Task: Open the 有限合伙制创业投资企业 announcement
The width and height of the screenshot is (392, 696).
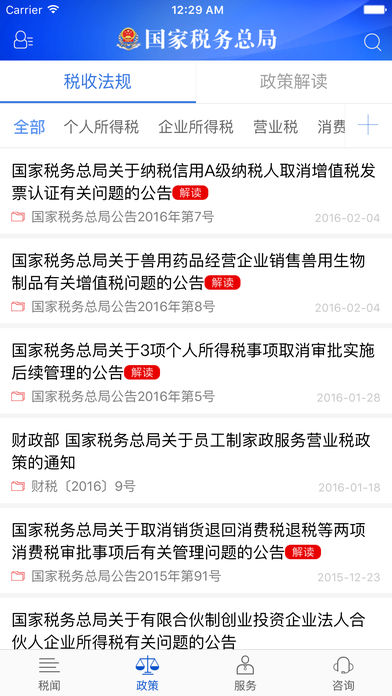Action: (196, 624)
